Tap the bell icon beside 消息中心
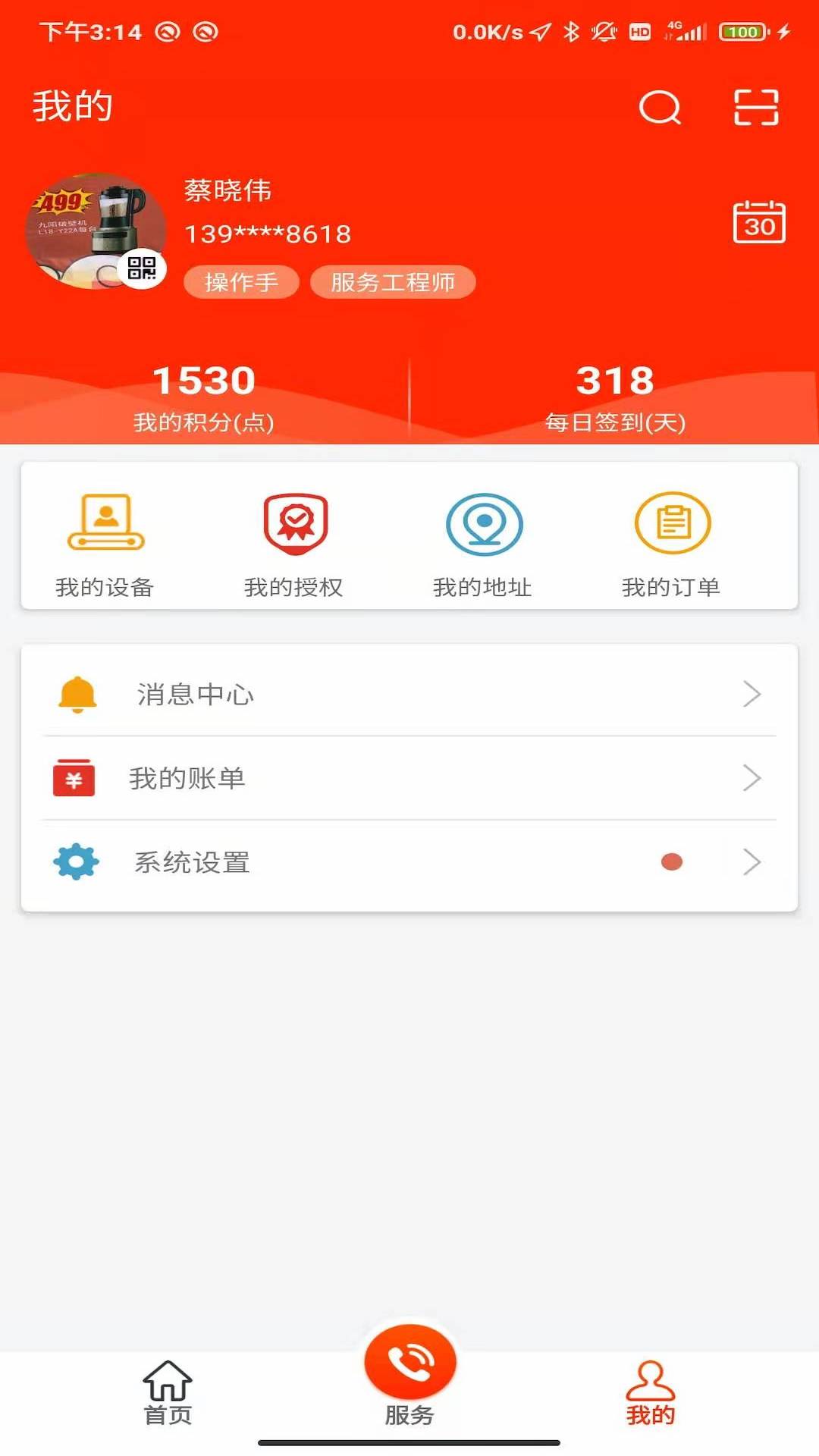Viewport: 819px width, 1456px height. [x=74, y=693]
